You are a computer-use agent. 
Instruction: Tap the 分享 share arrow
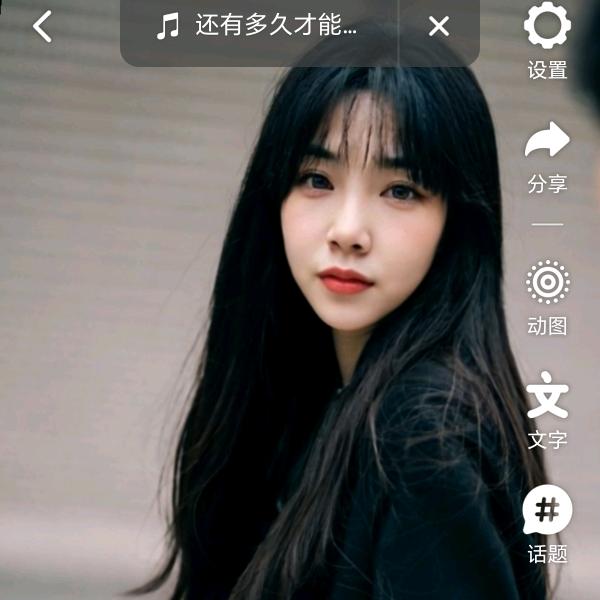[x=547, y=140]
